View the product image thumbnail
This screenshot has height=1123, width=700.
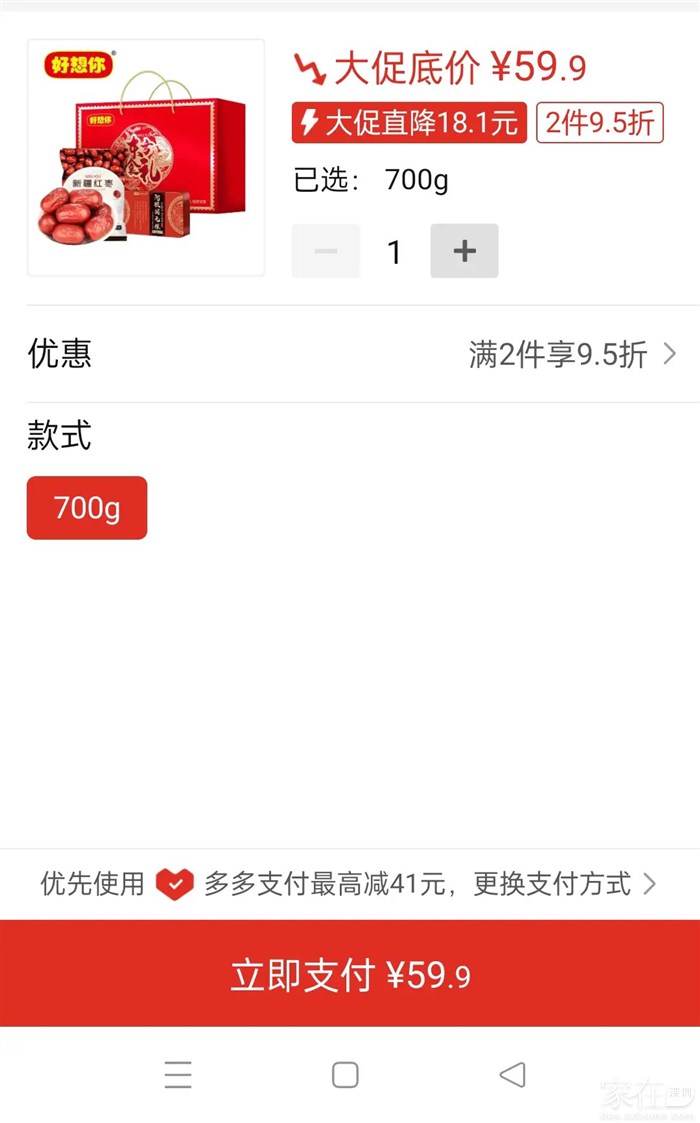point(146,158)
